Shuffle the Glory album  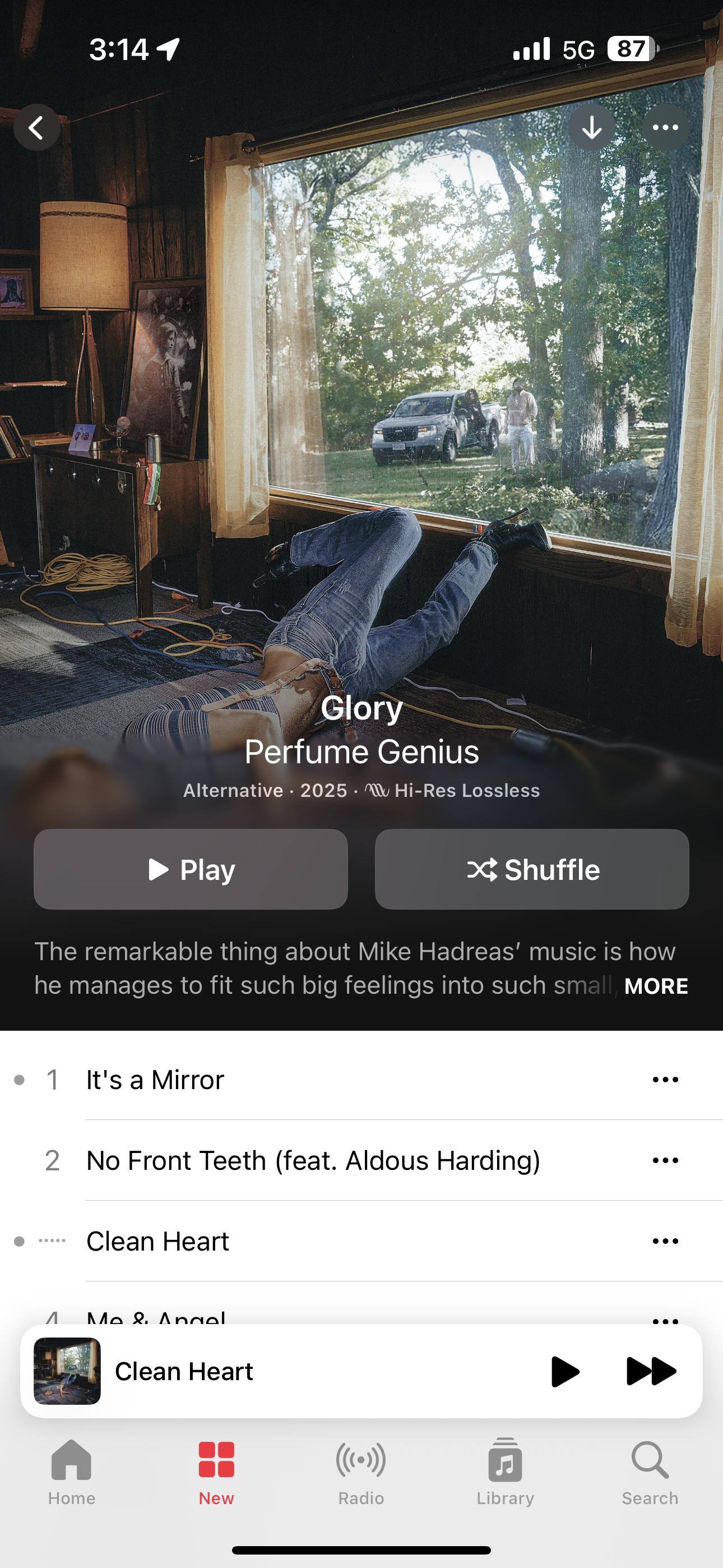tap(532, 869)
